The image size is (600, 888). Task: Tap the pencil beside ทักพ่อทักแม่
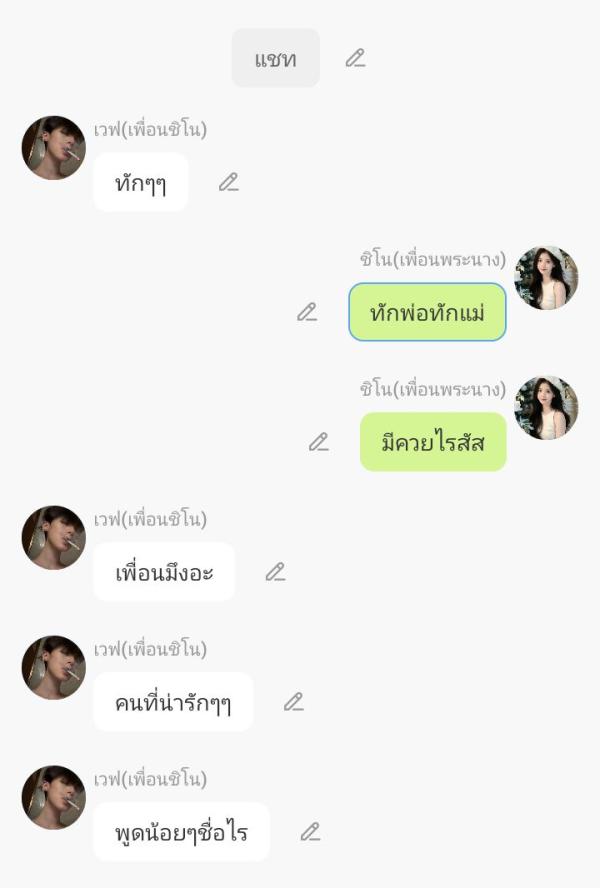click(307, 312)
